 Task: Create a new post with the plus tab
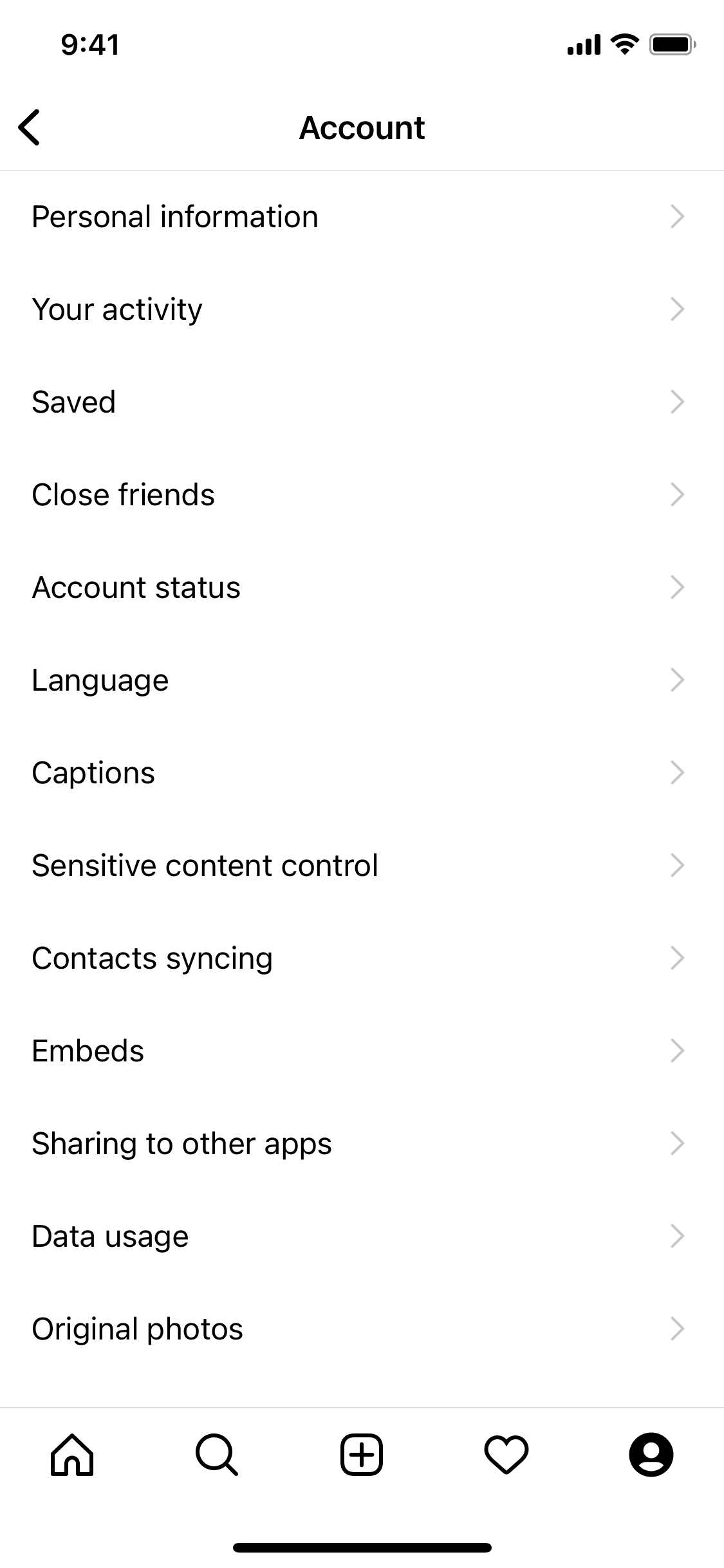pos(362,1455)
